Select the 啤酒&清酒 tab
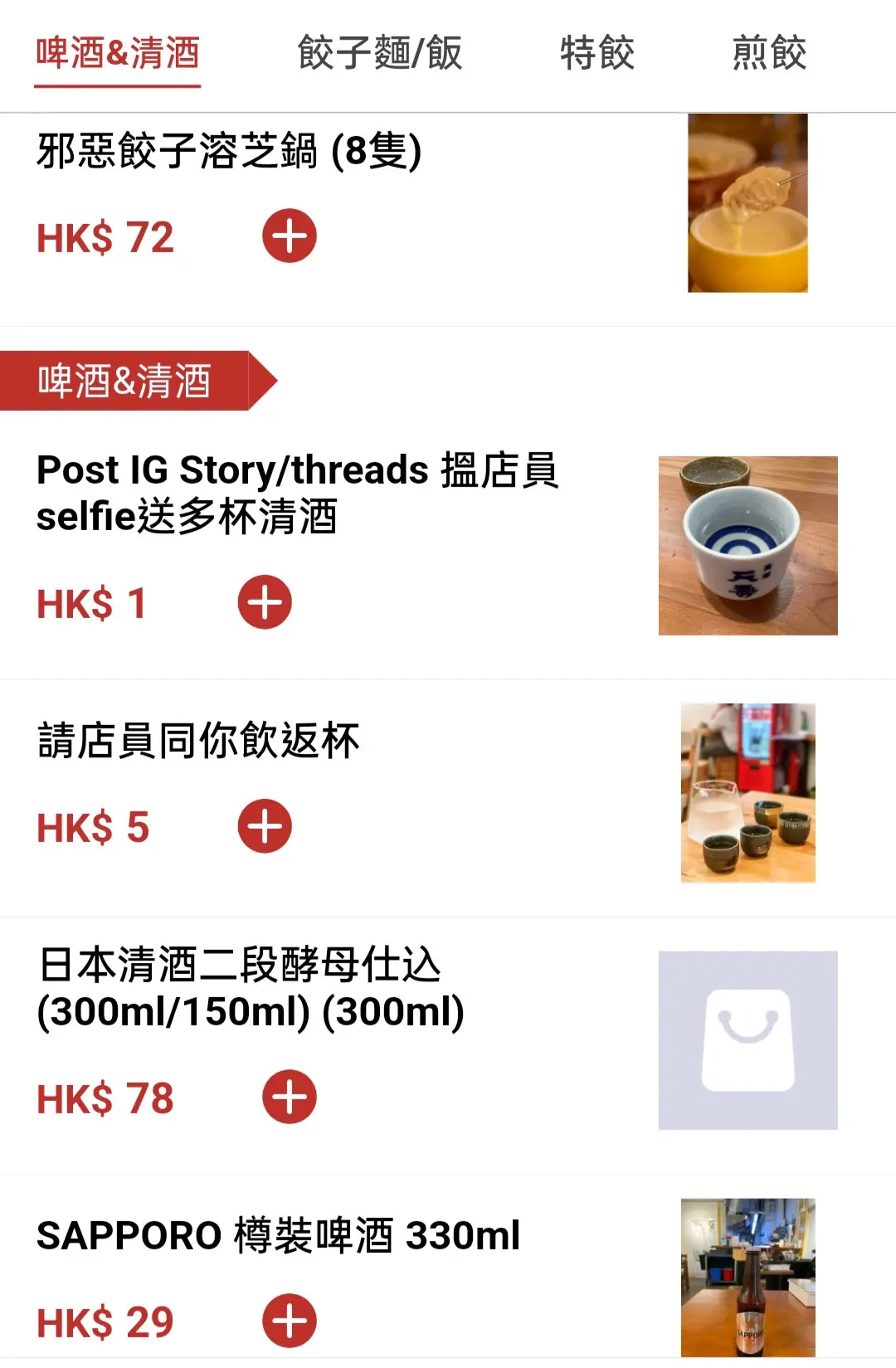 pos(117,53)
